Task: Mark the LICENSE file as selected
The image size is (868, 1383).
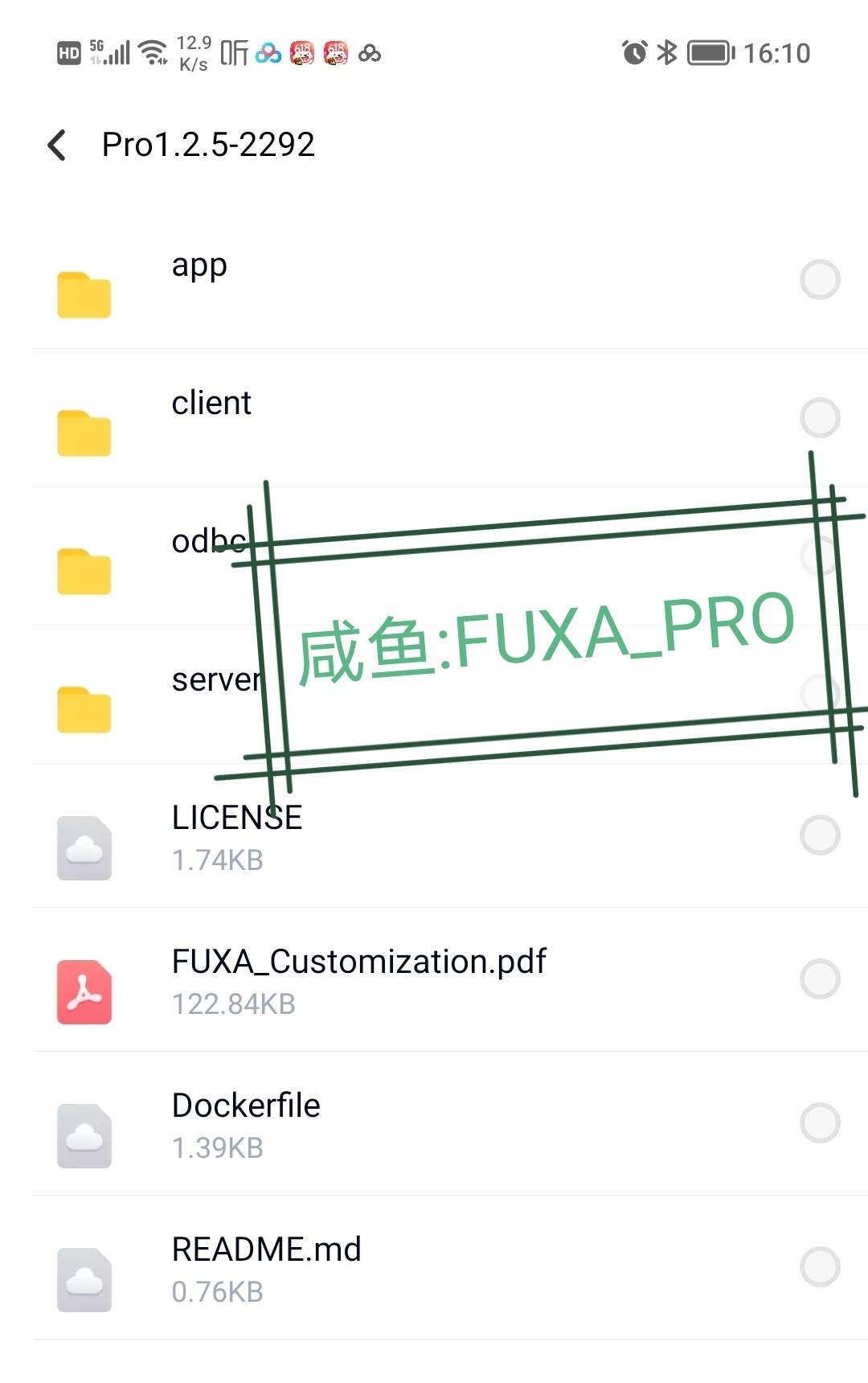Action: point(820,835)
